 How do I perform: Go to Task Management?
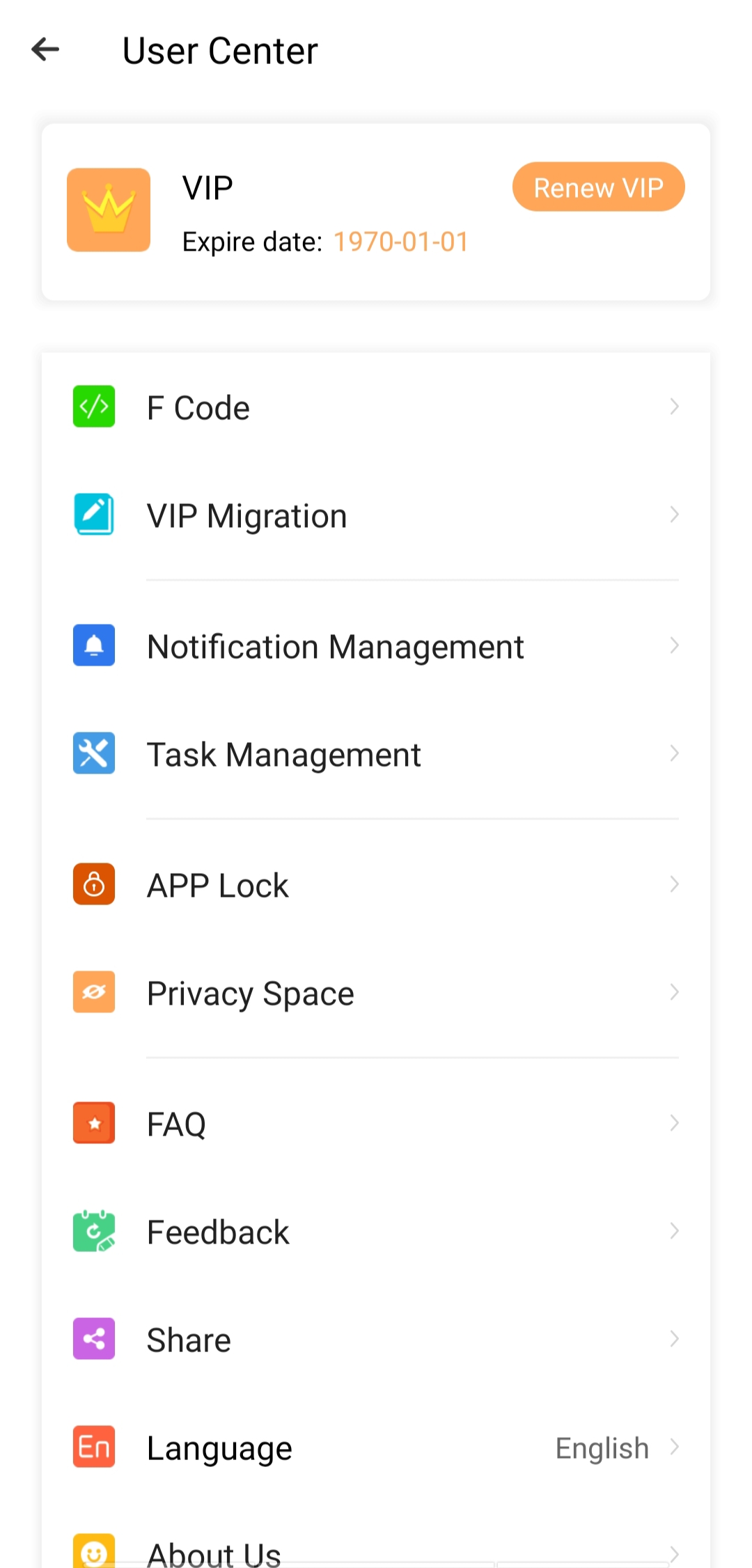pyautogui.click(x=376, y=754)
